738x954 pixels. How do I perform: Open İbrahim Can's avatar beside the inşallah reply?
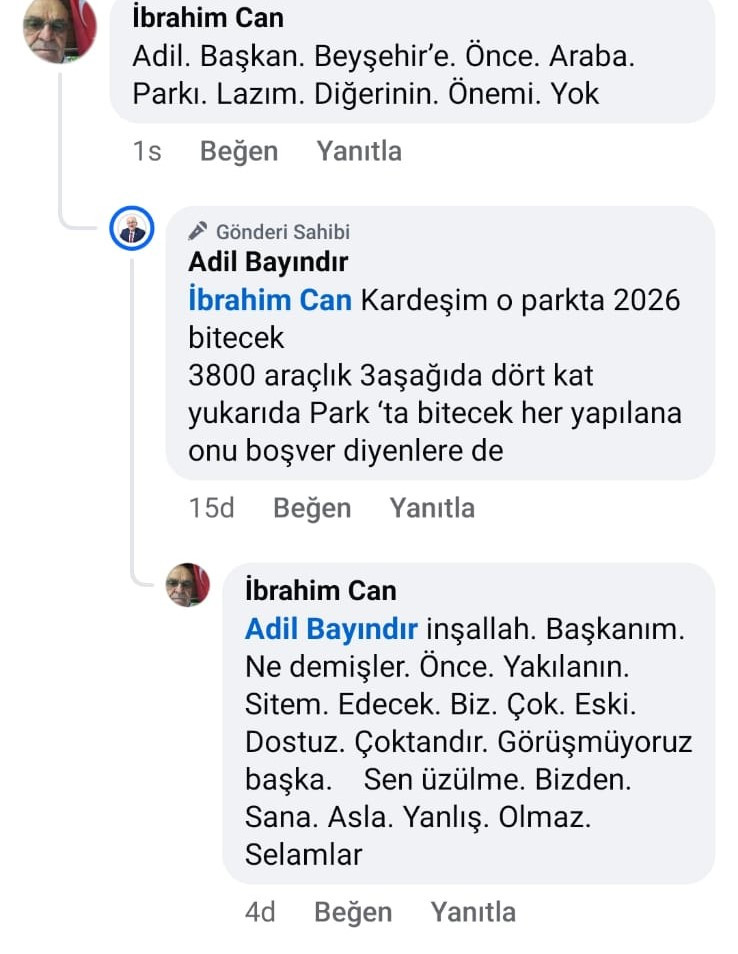pos(188,585)
